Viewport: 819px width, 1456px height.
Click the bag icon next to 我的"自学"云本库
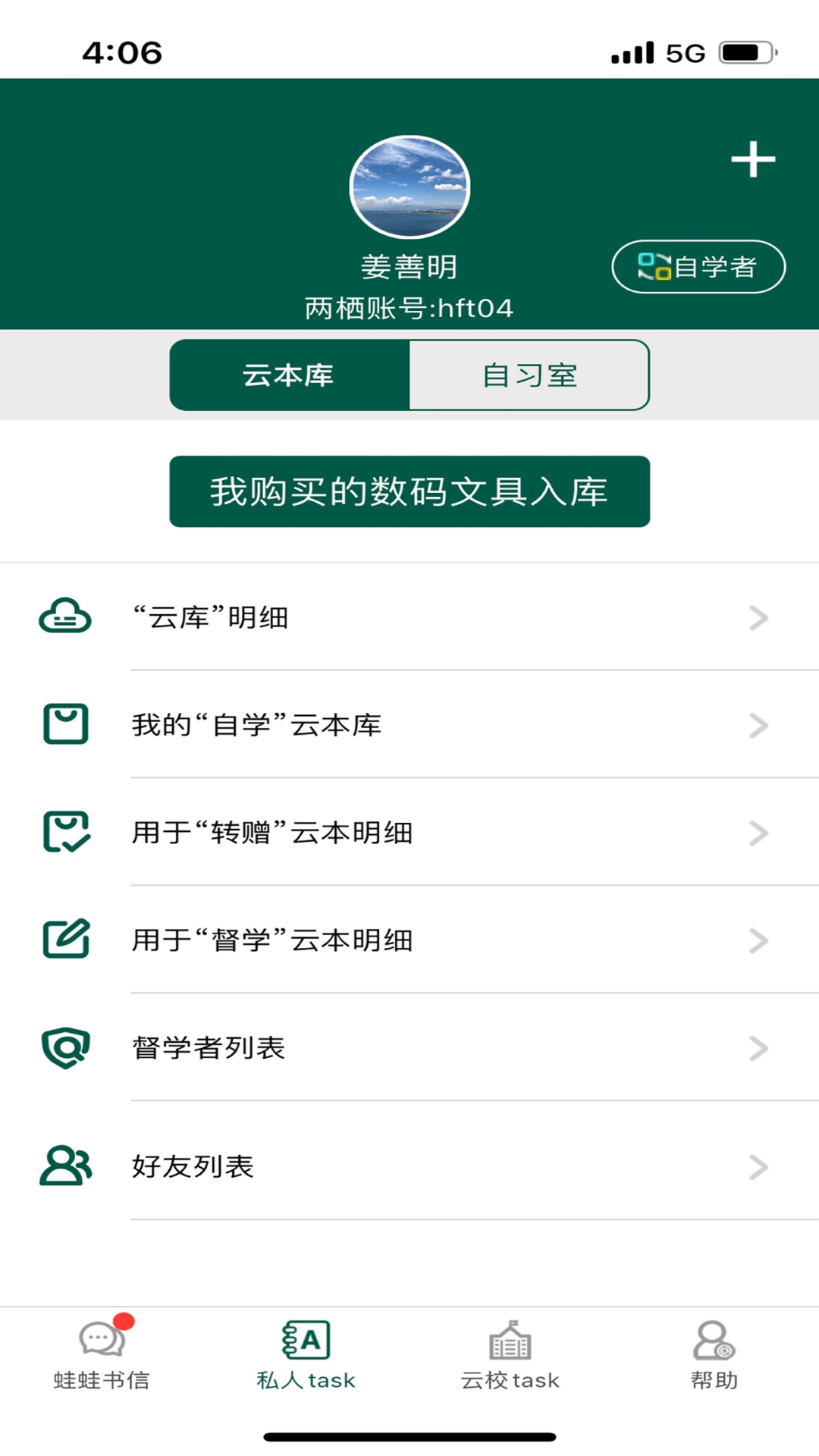tap(64, 725)
